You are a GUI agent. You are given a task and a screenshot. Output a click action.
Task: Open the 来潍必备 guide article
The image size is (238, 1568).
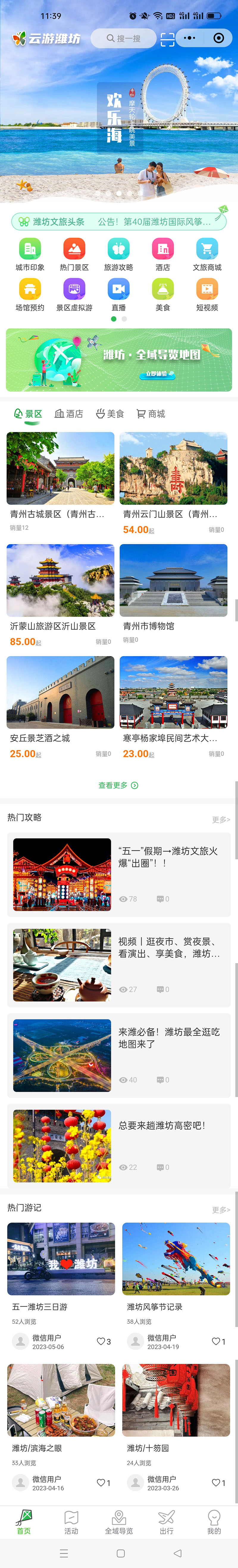tap(119, 1055)
